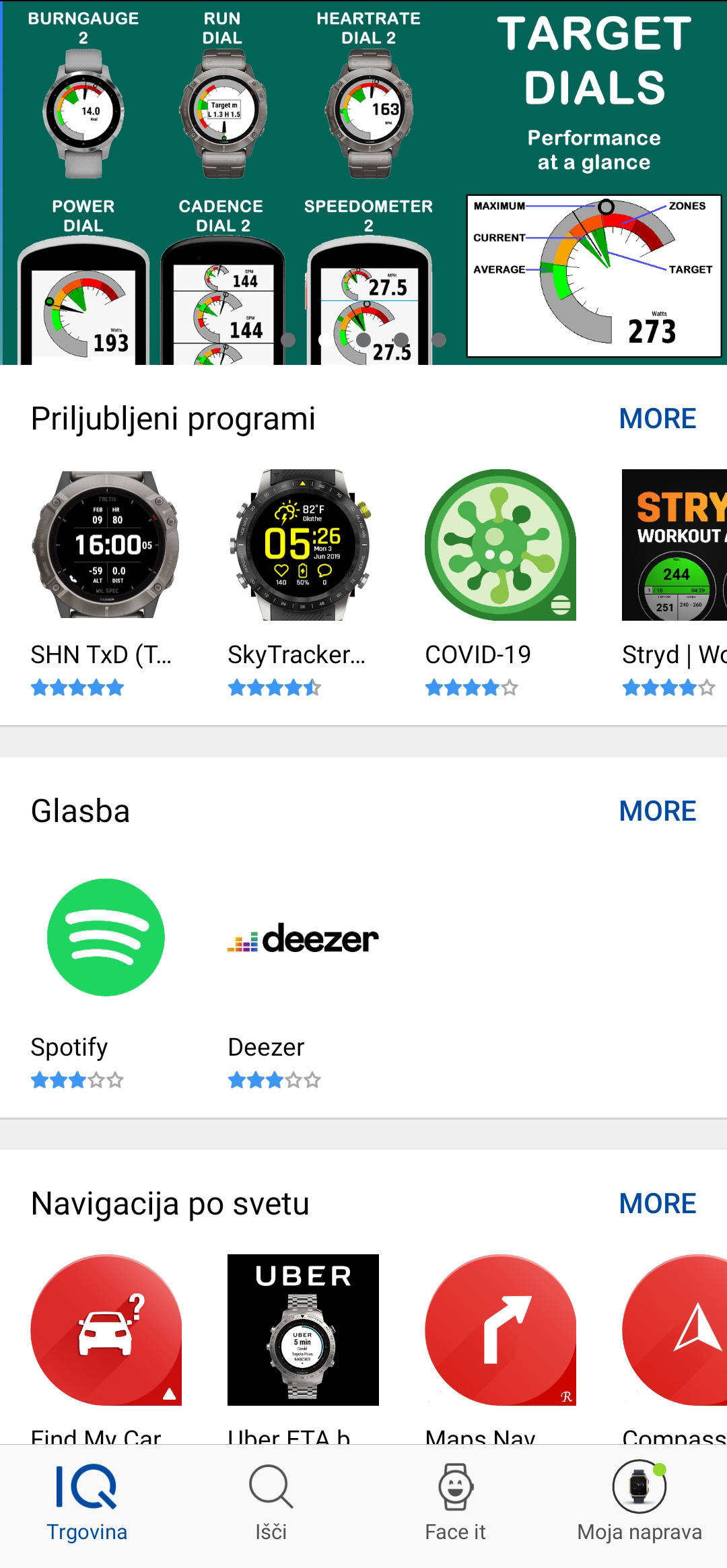Open the COVID-19 app
The image size is (727, 1568).
coord(499,545)
